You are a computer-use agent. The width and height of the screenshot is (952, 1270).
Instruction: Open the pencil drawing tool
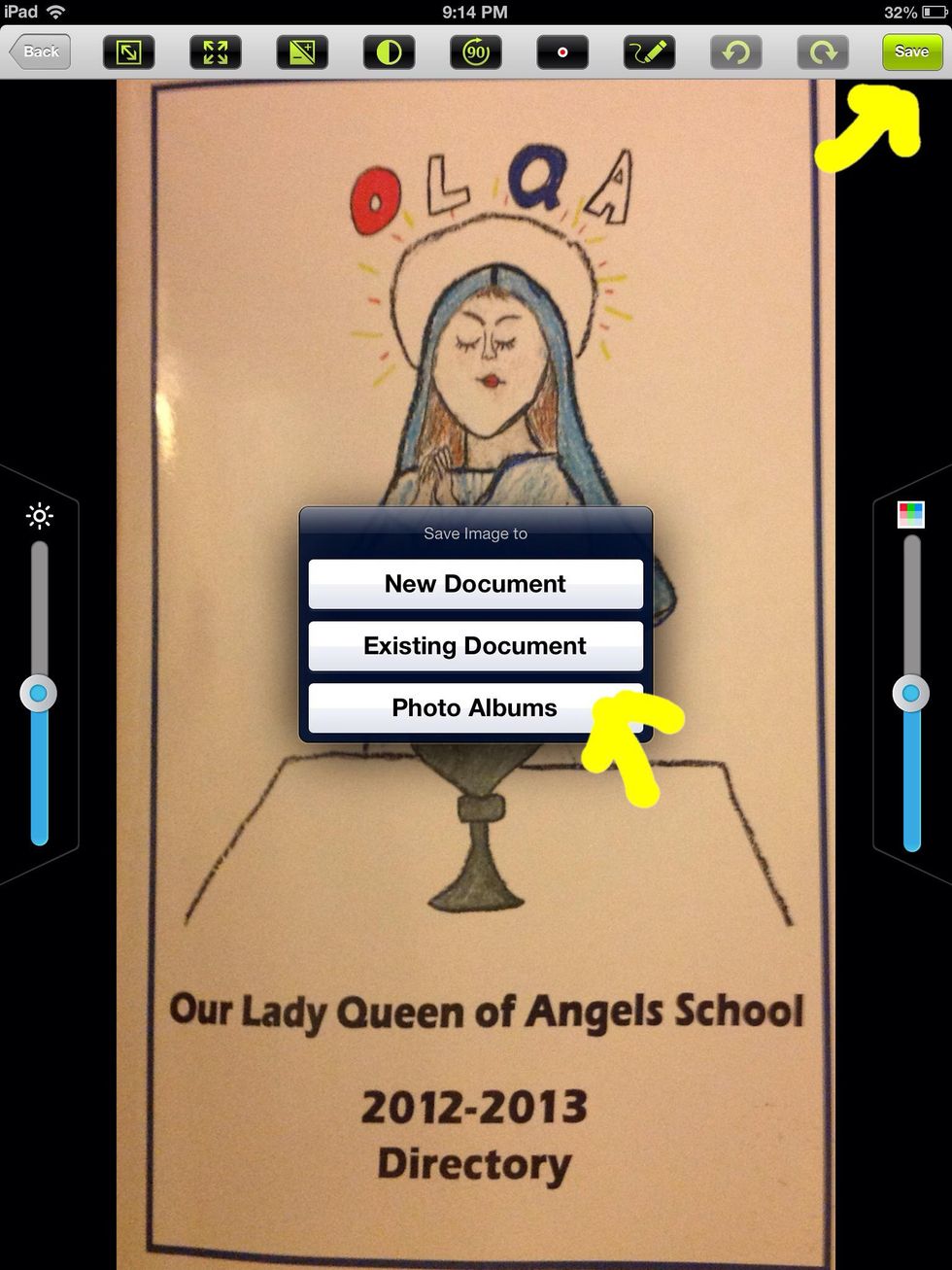649,51
